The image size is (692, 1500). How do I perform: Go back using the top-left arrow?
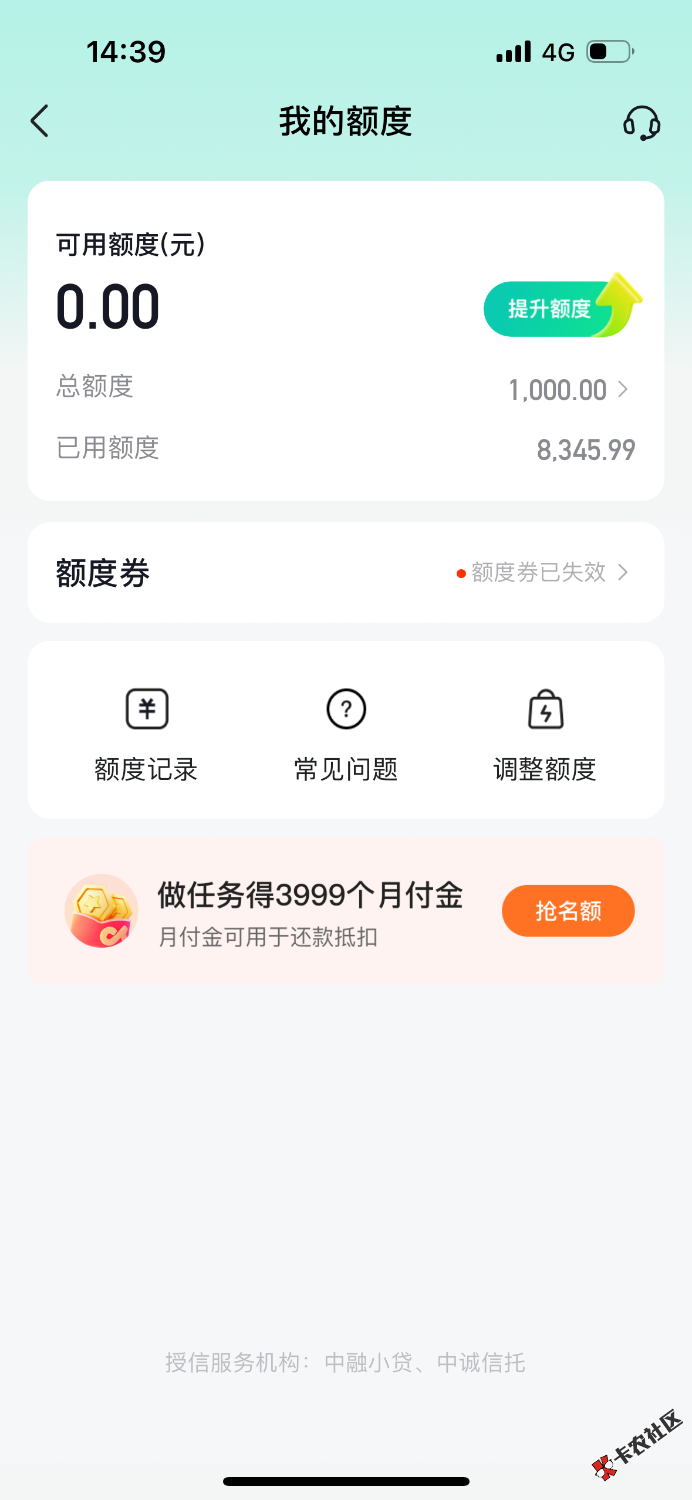40,121
